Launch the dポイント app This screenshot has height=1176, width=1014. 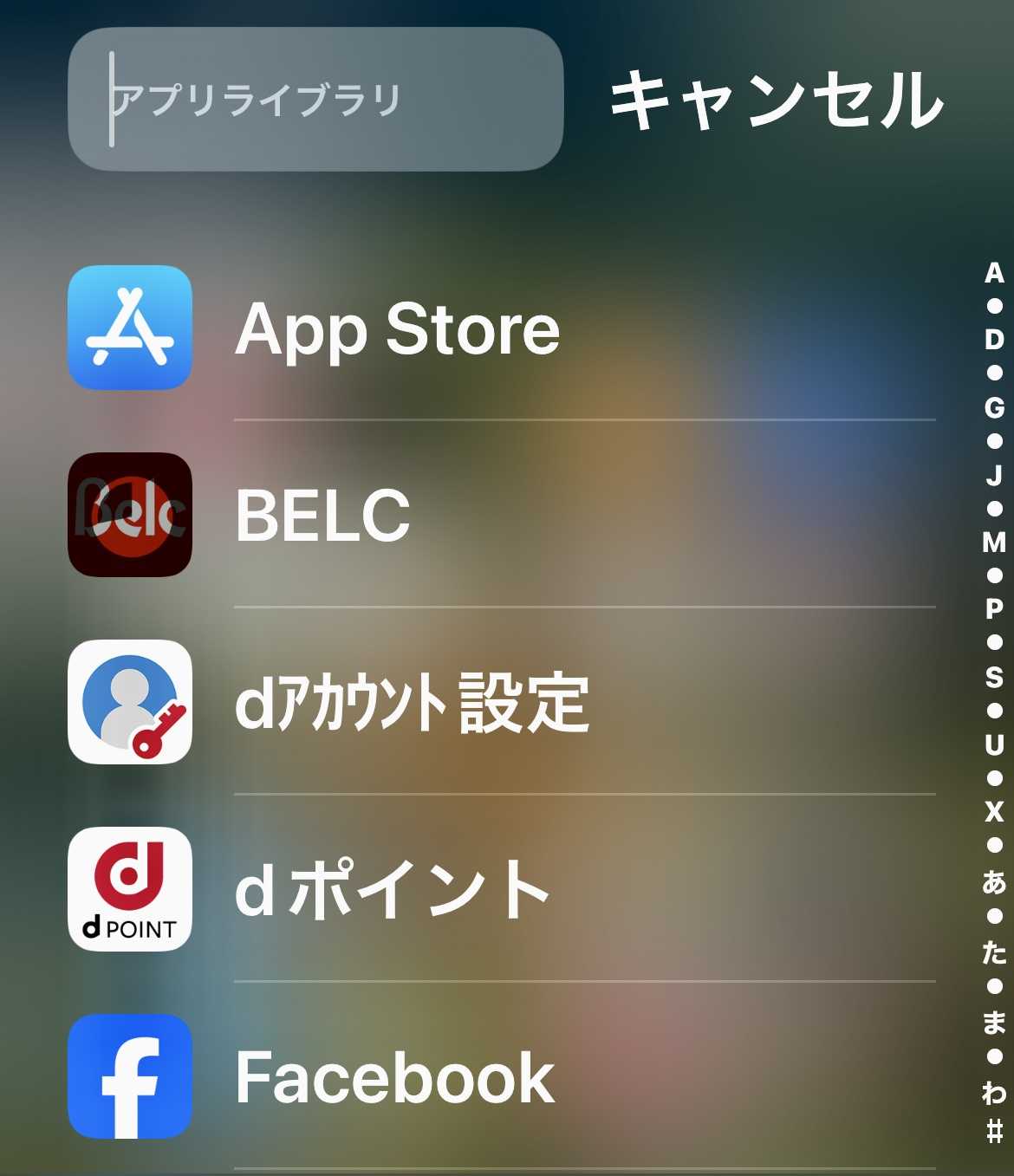pos(392,890)
